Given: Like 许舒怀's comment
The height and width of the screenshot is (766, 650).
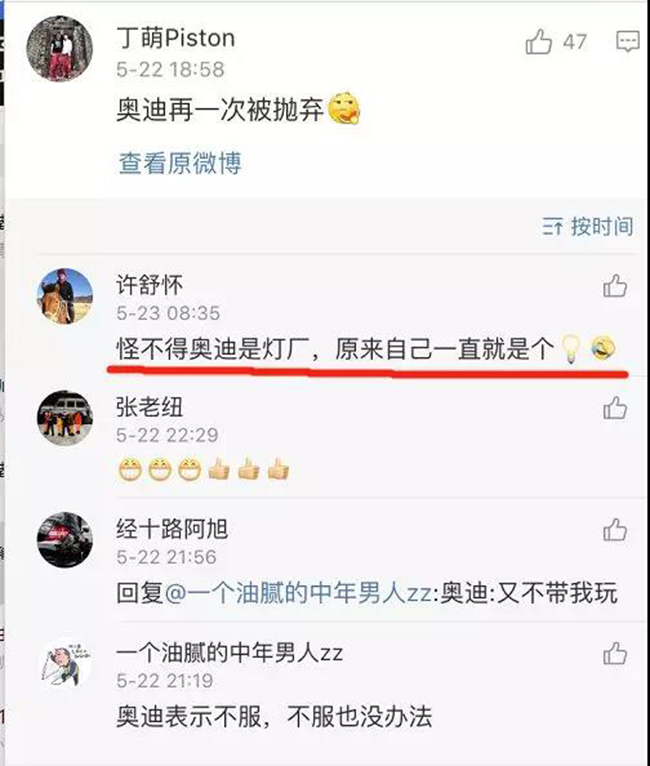Looking at the screenshot, I should [615, 287].
